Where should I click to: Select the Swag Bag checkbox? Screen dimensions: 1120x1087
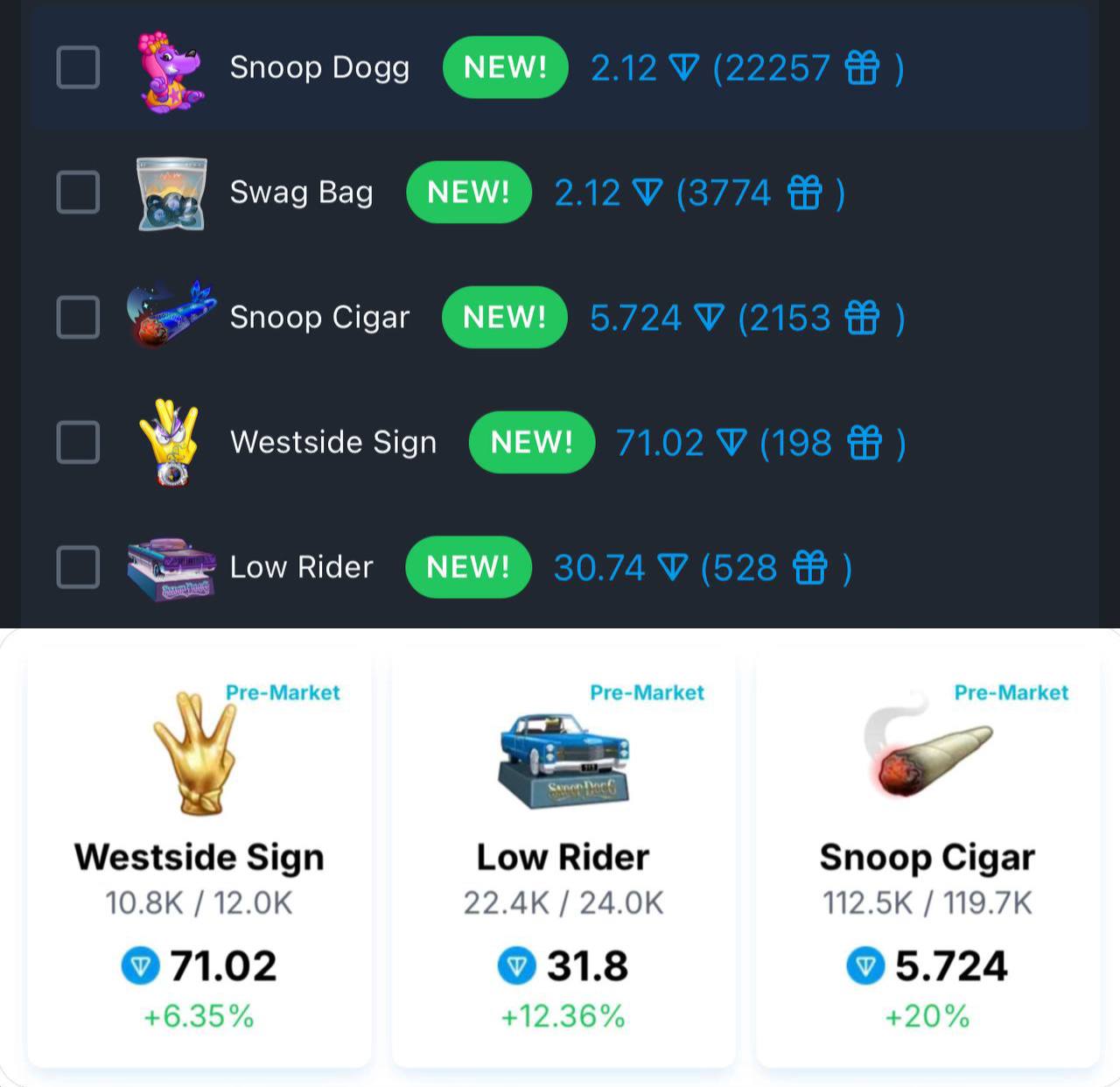tap(78, 193)
